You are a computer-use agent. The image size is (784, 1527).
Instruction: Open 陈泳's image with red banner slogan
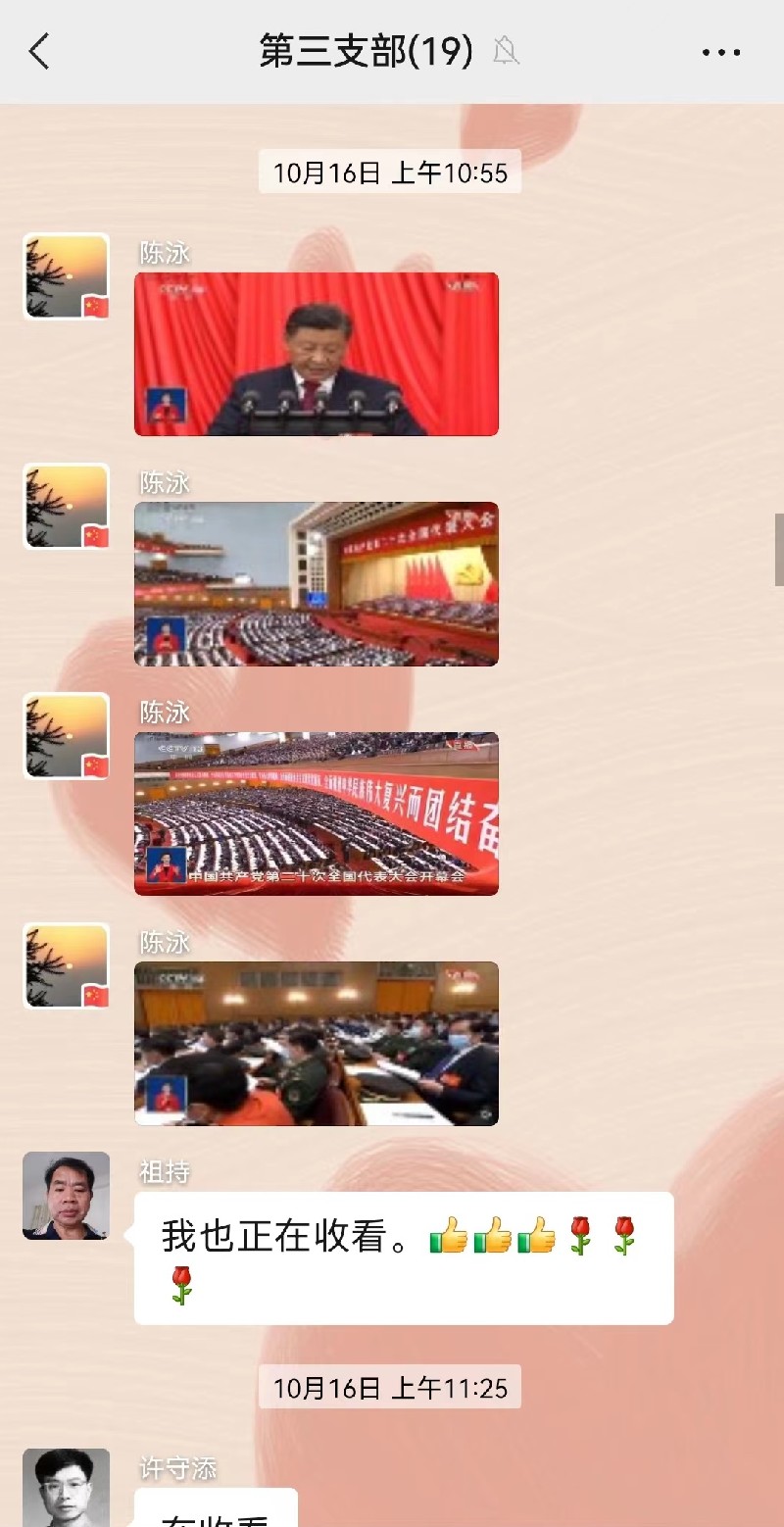click(x=316, y=813)
